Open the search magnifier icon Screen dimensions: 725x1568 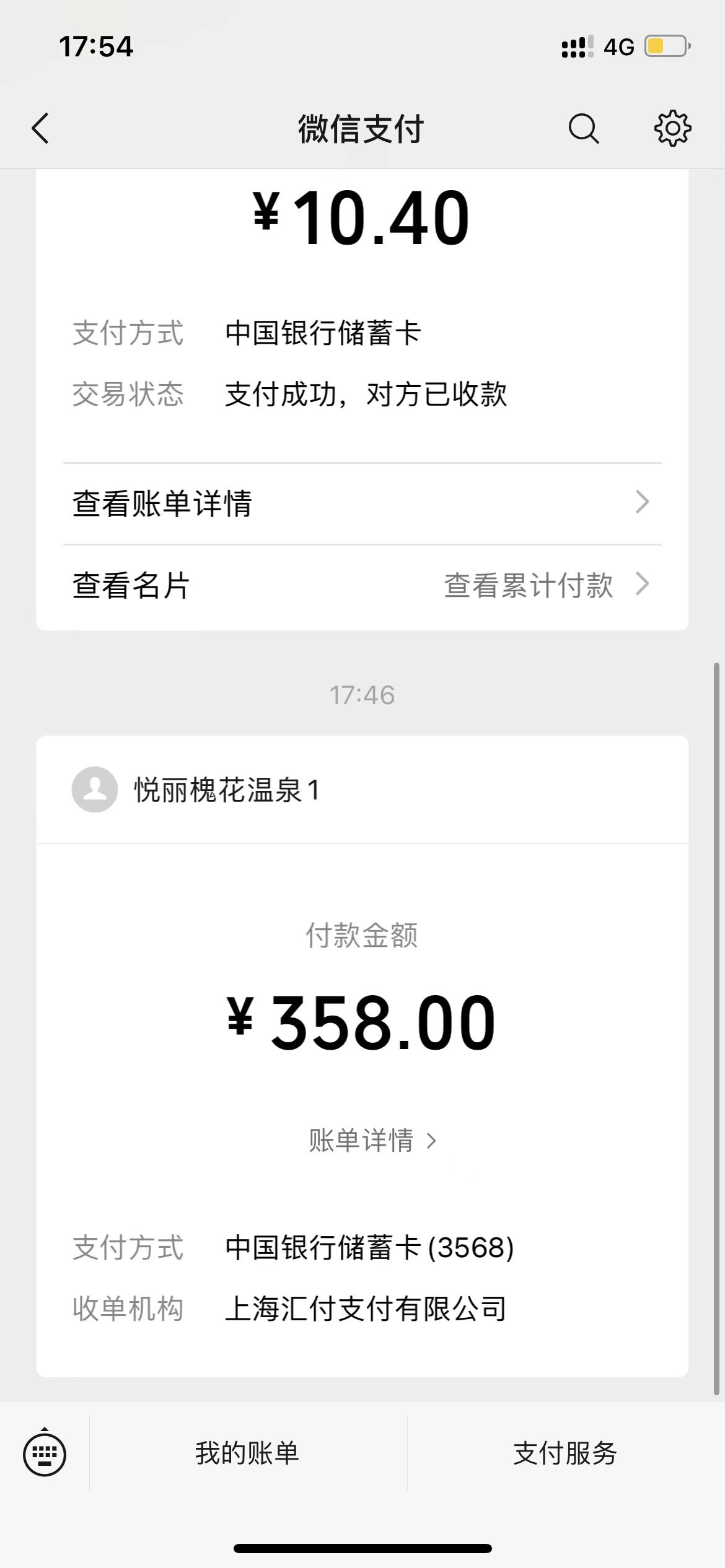(583, 129)
